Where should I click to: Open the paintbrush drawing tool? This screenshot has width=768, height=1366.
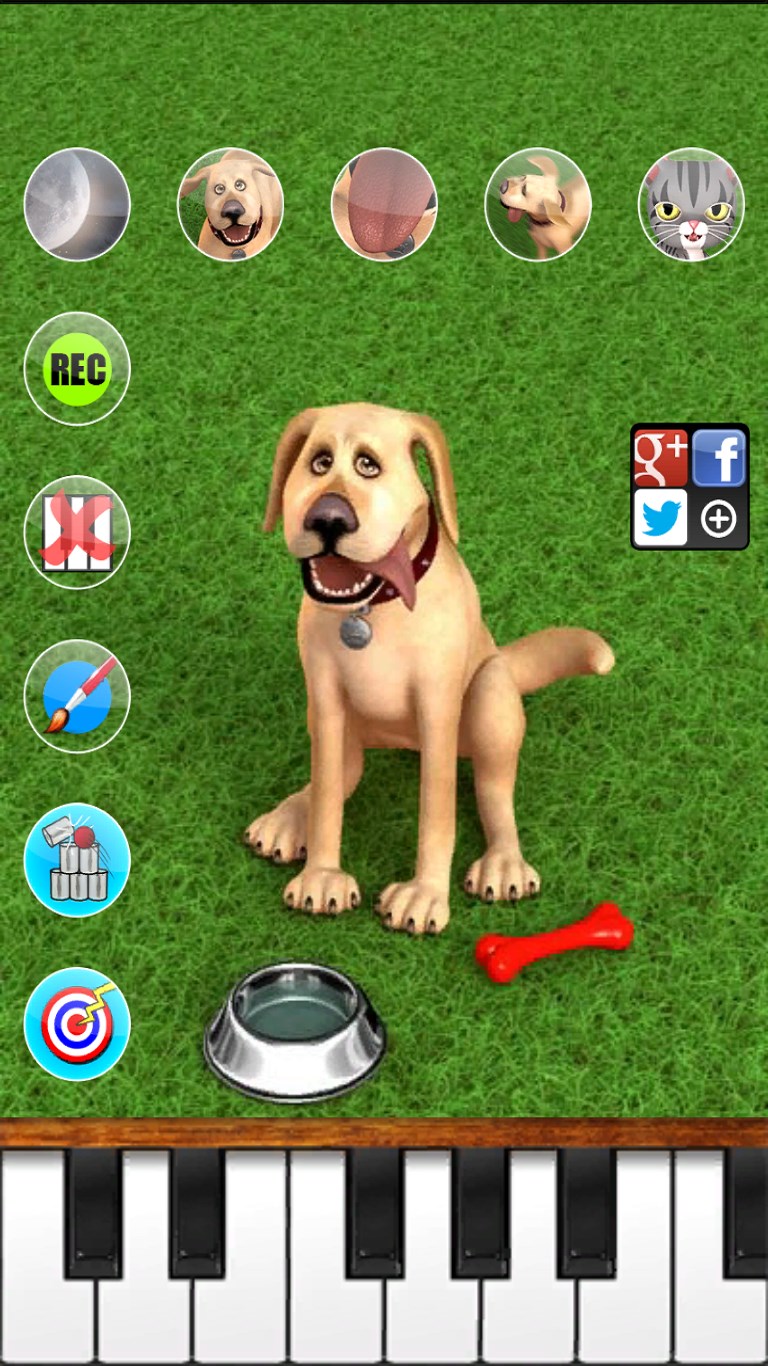tap(77, 696)
